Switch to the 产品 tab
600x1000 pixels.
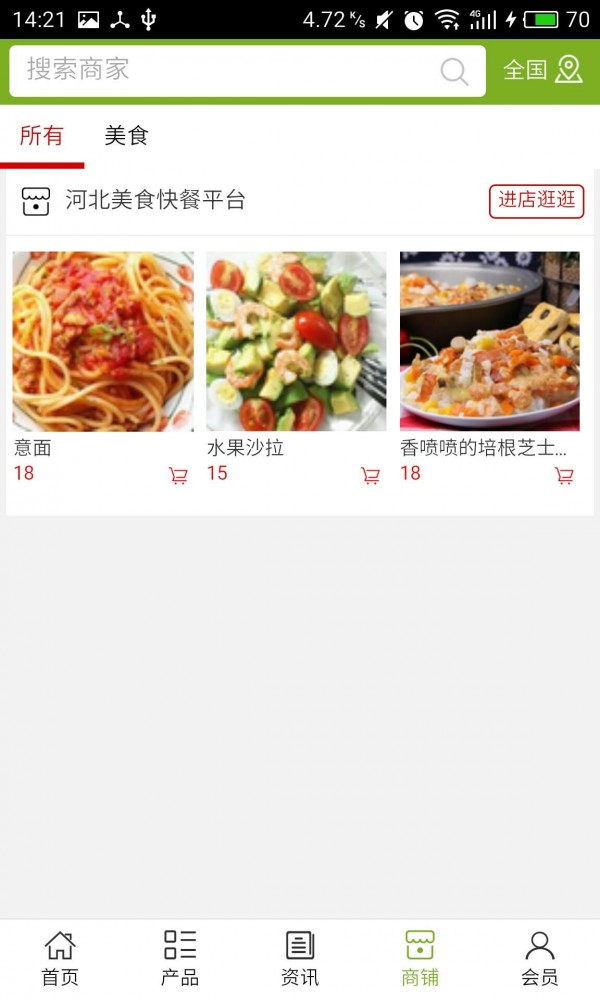(x=180, y=958)
